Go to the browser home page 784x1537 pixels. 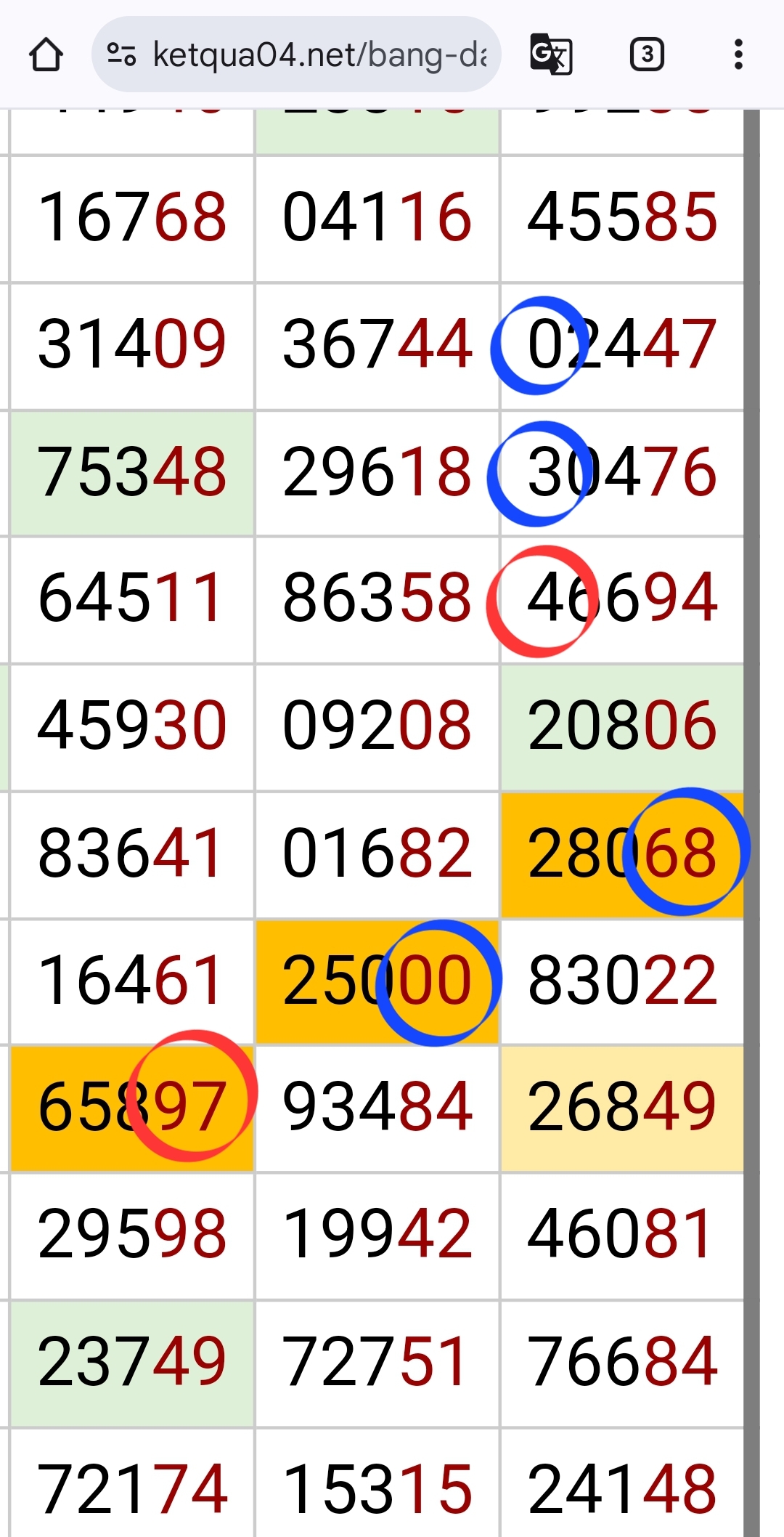tap(46, 54)
